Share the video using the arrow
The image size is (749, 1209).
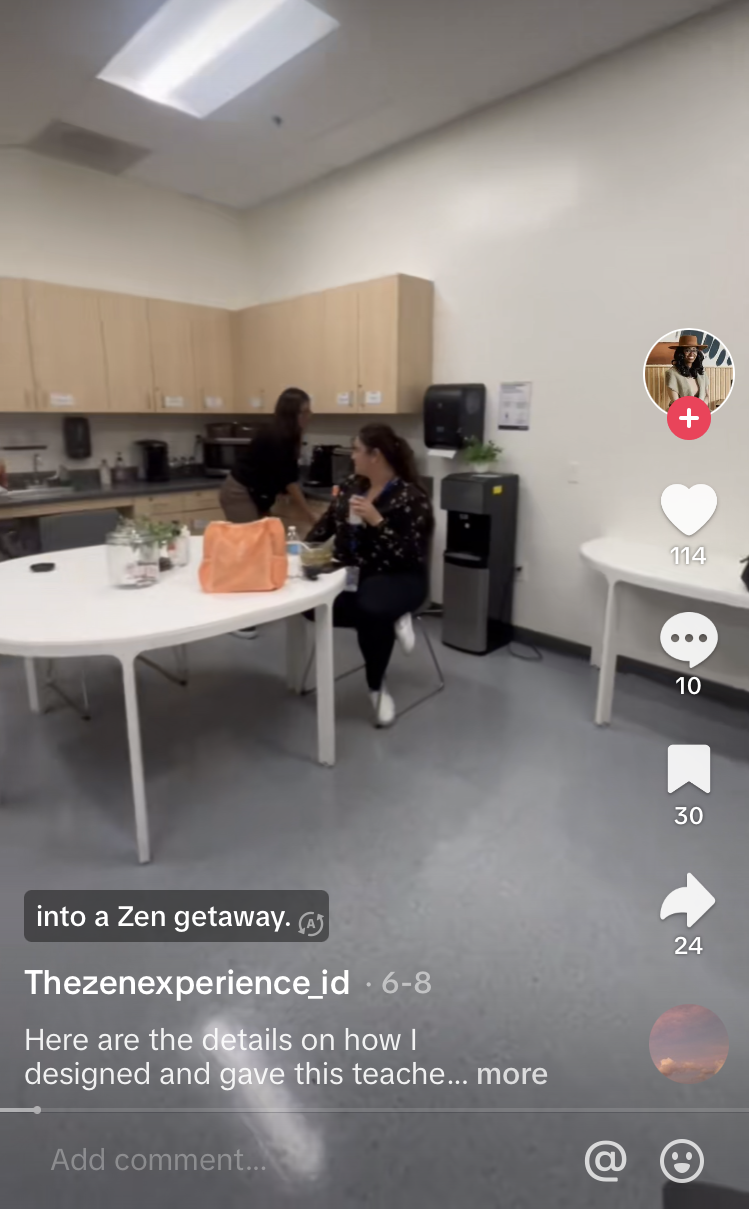point(688,900)
